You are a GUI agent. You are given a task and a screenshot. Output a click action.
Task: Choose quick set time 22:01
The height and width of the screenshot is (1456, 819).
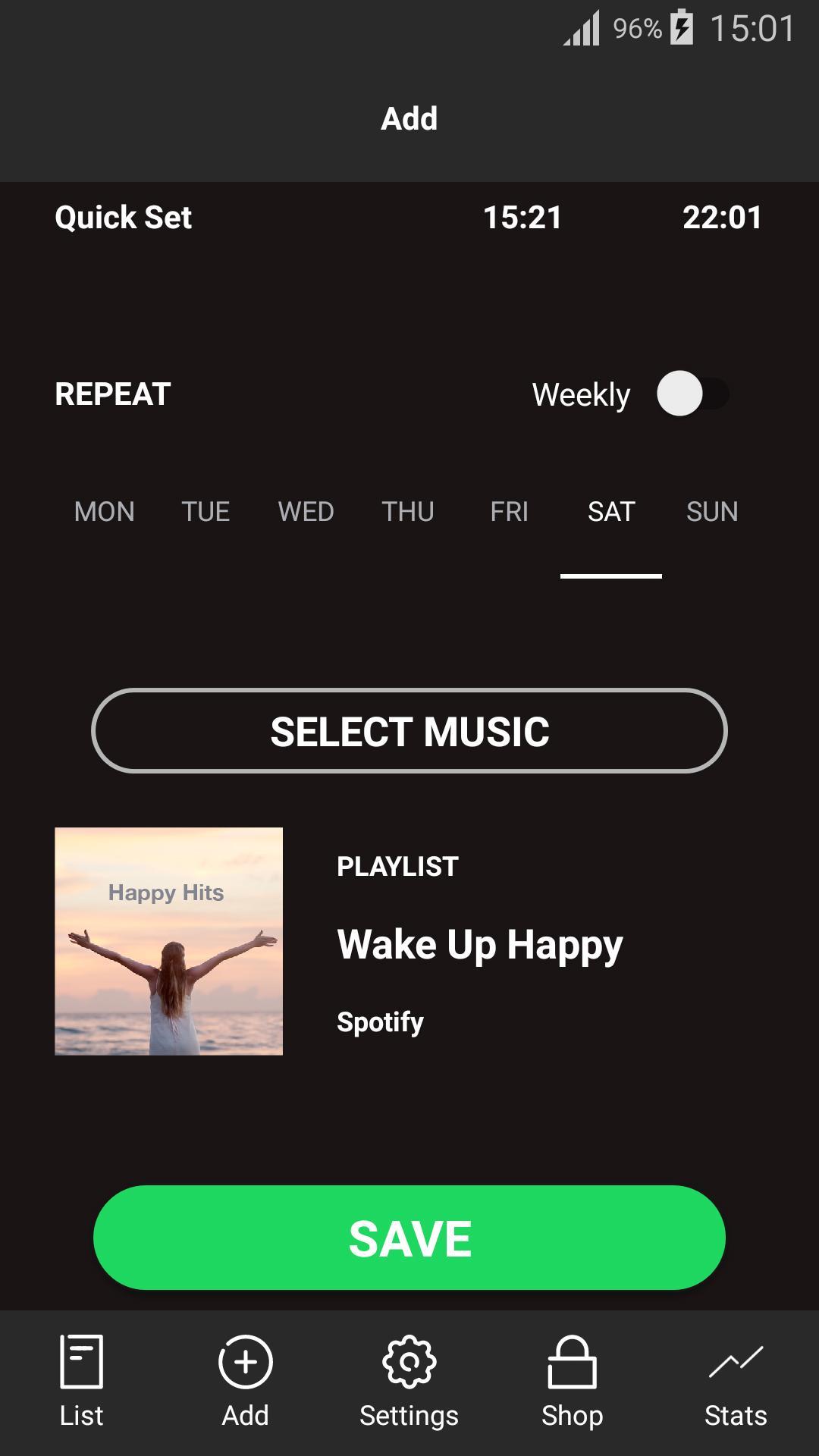722,218
